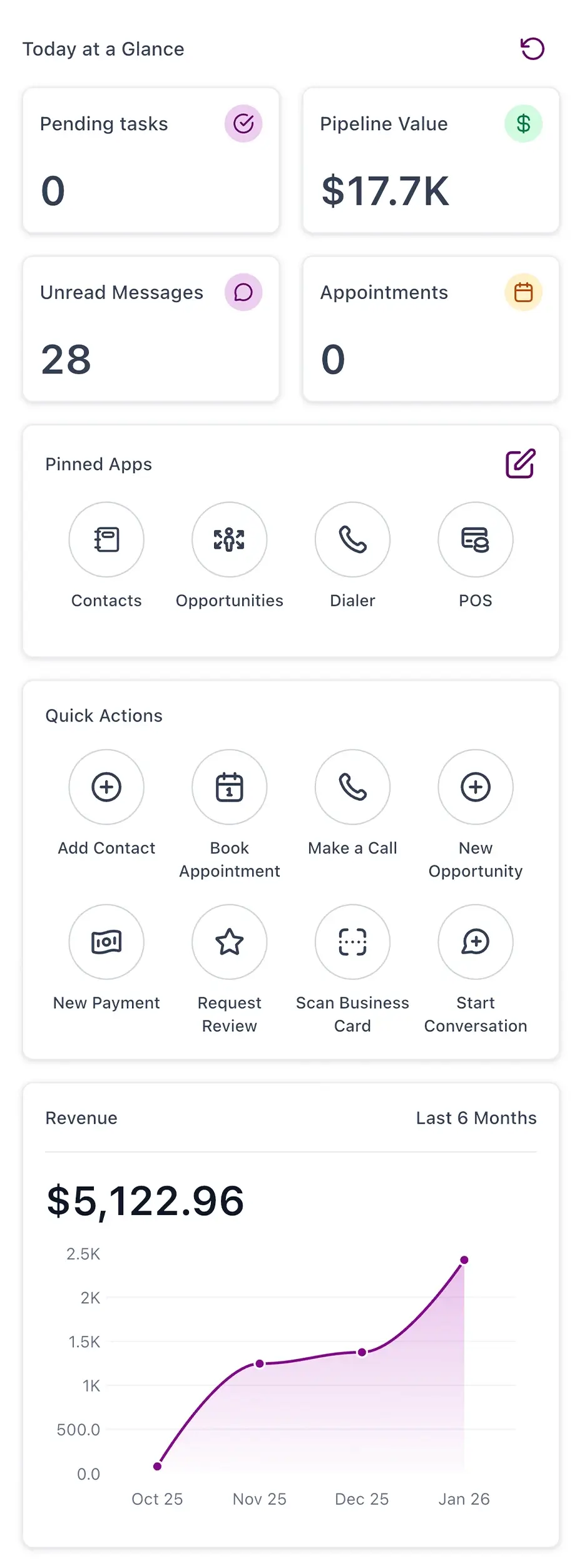Open the Pending tasks card
Image resolution: width=582 pixels, height=1568 pixels.
click(151, 160)
